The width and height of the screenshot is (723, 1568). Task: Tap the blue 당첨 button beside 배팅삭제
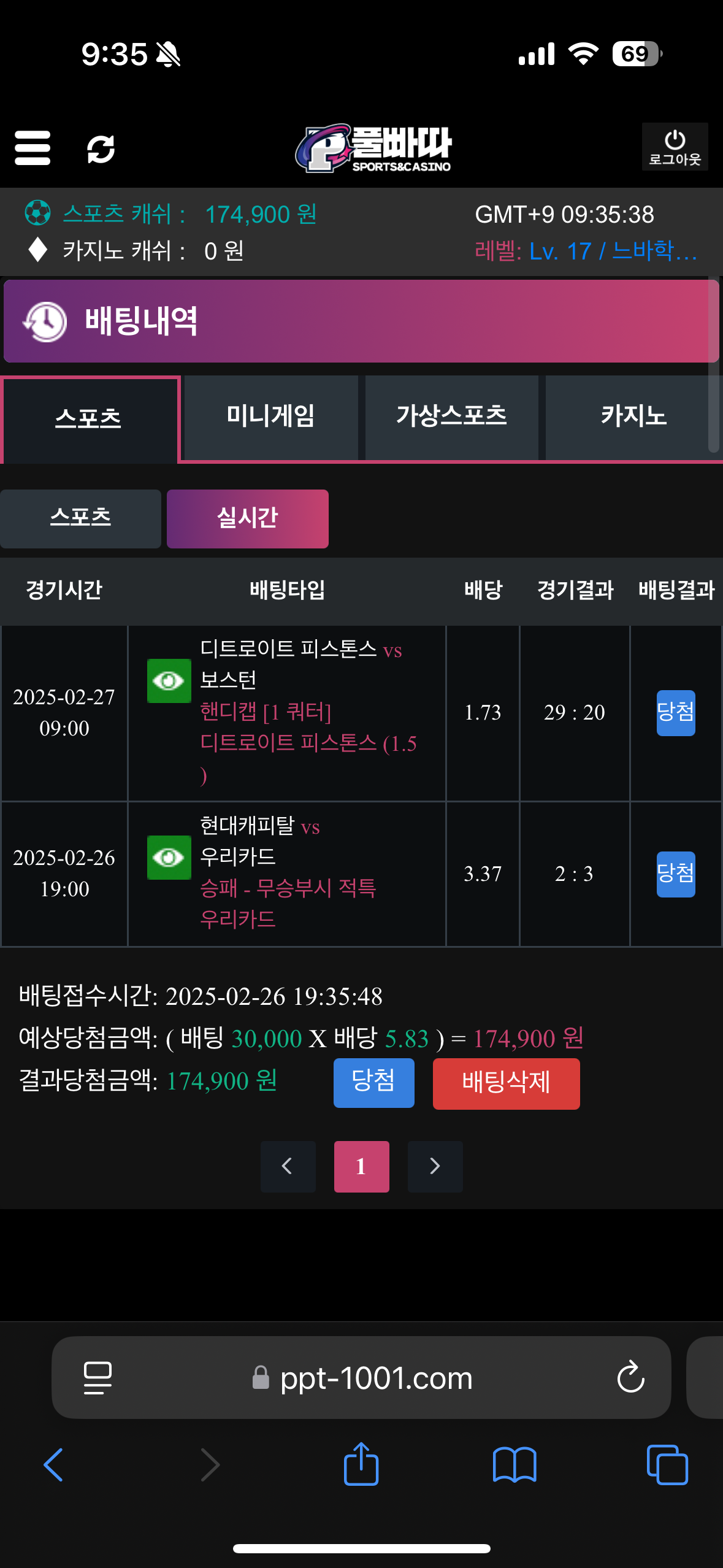(373, 1083)
